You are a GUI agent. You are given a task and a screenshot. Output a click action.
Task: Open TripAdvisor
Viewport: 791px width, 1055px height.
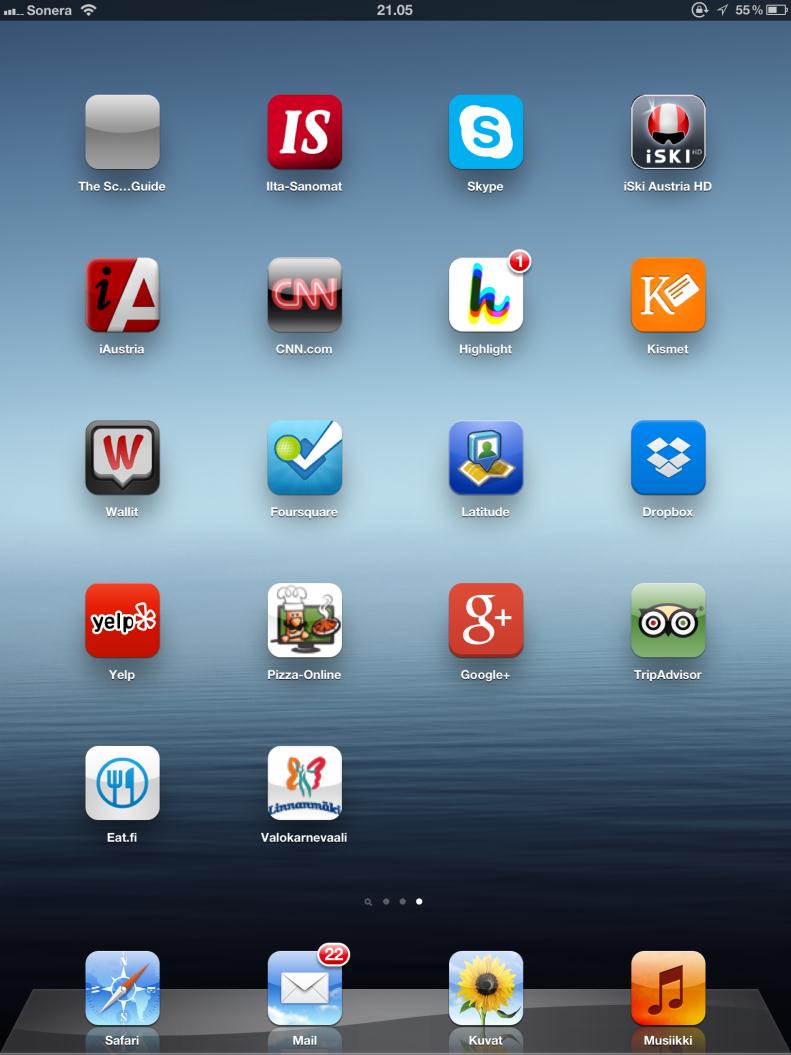point(668,620)
